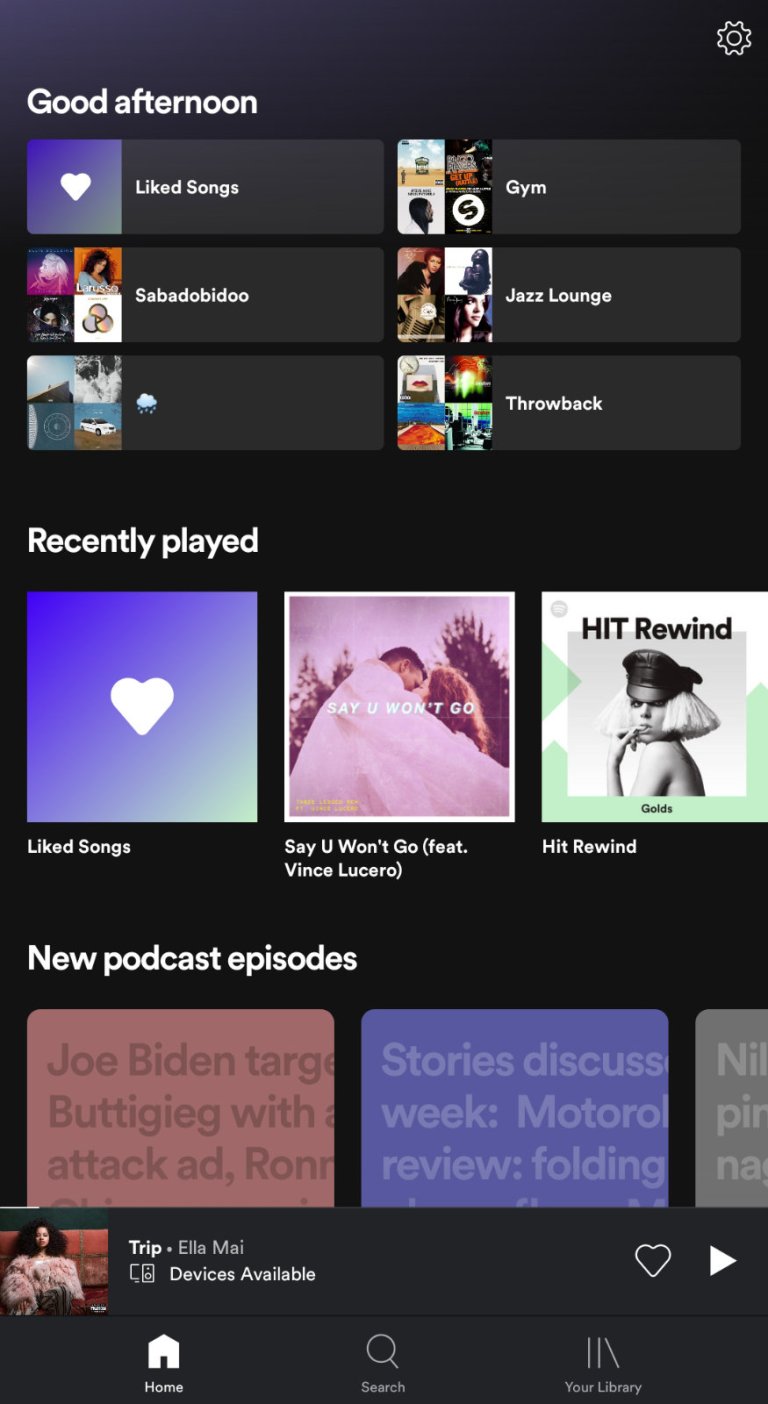The height and width of the screenshot is (1404, 768).
Task: Open the Liked Songs shortcut tile
Action: [205, 187]
